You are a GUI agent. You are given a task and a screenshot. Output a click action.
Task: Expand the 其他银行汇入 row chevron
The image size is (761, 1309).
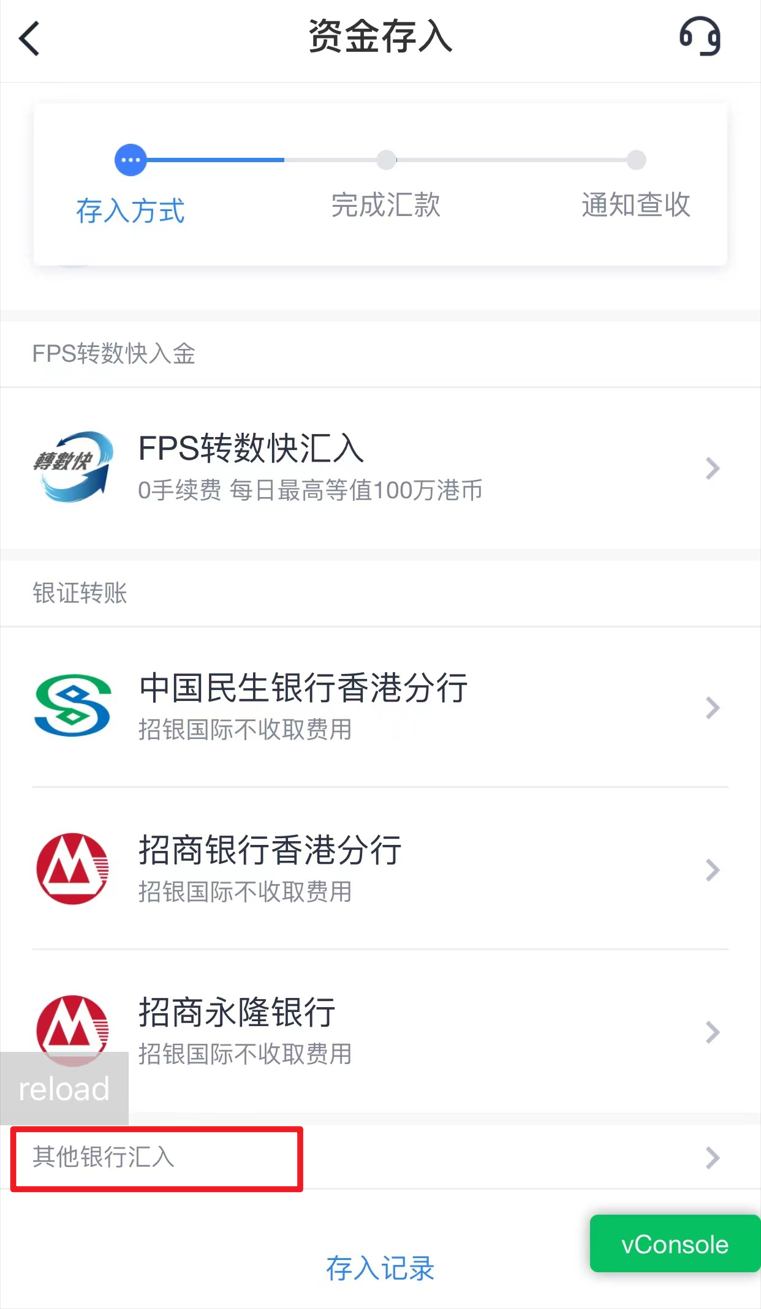pos(711,1157)
